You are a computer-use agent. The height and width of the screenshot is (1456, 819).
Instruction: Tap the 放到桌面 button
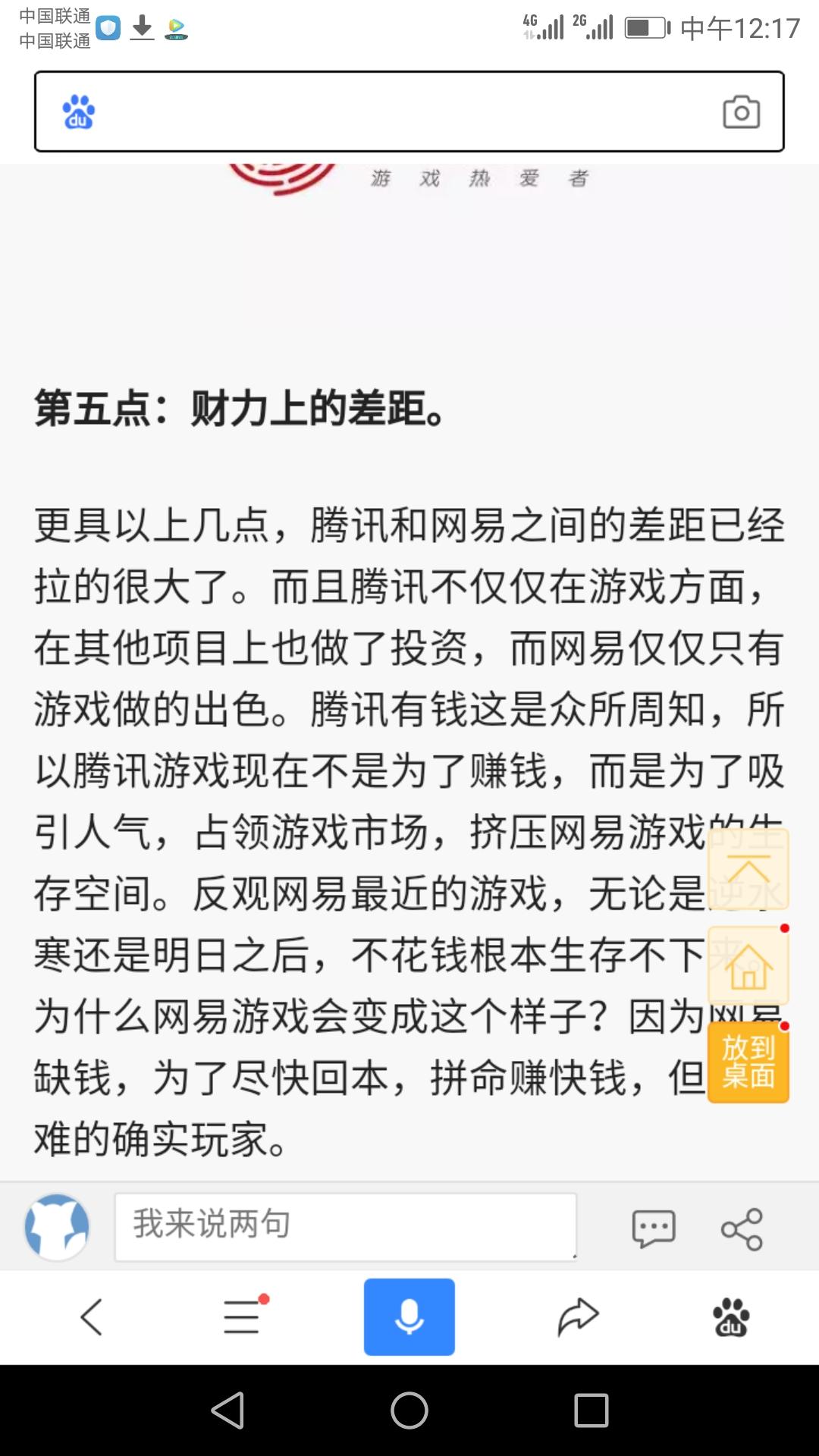[x=748, y=1062]
